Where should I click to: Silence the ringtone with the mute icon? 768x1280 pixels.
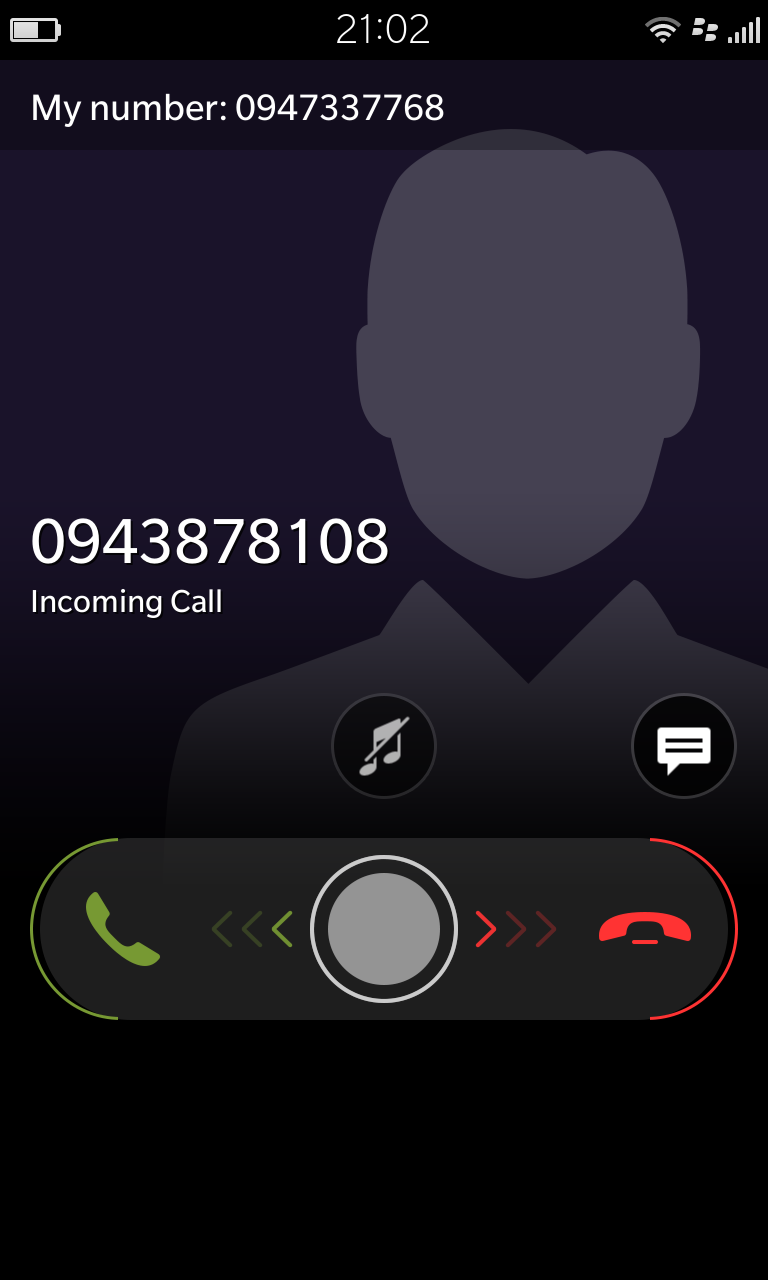pos(384,746)
